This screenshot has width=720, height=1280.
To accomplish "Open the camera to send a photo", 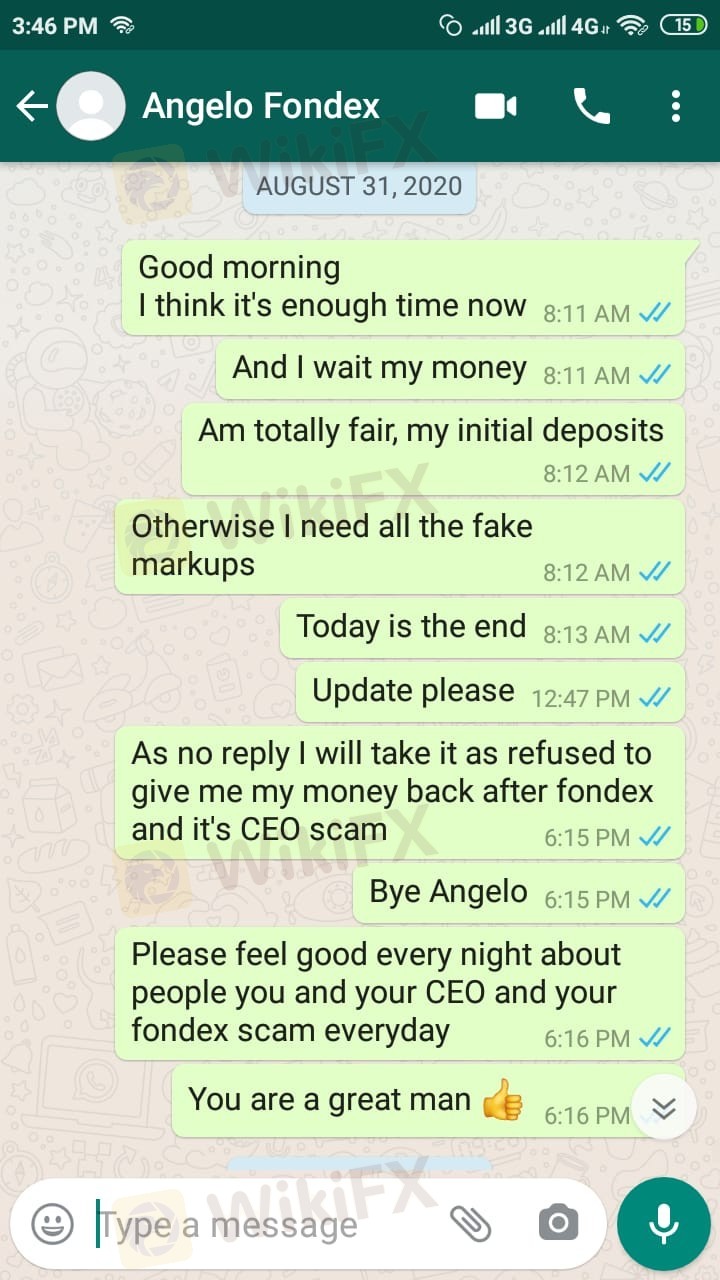I will [x=558, y=1223].
